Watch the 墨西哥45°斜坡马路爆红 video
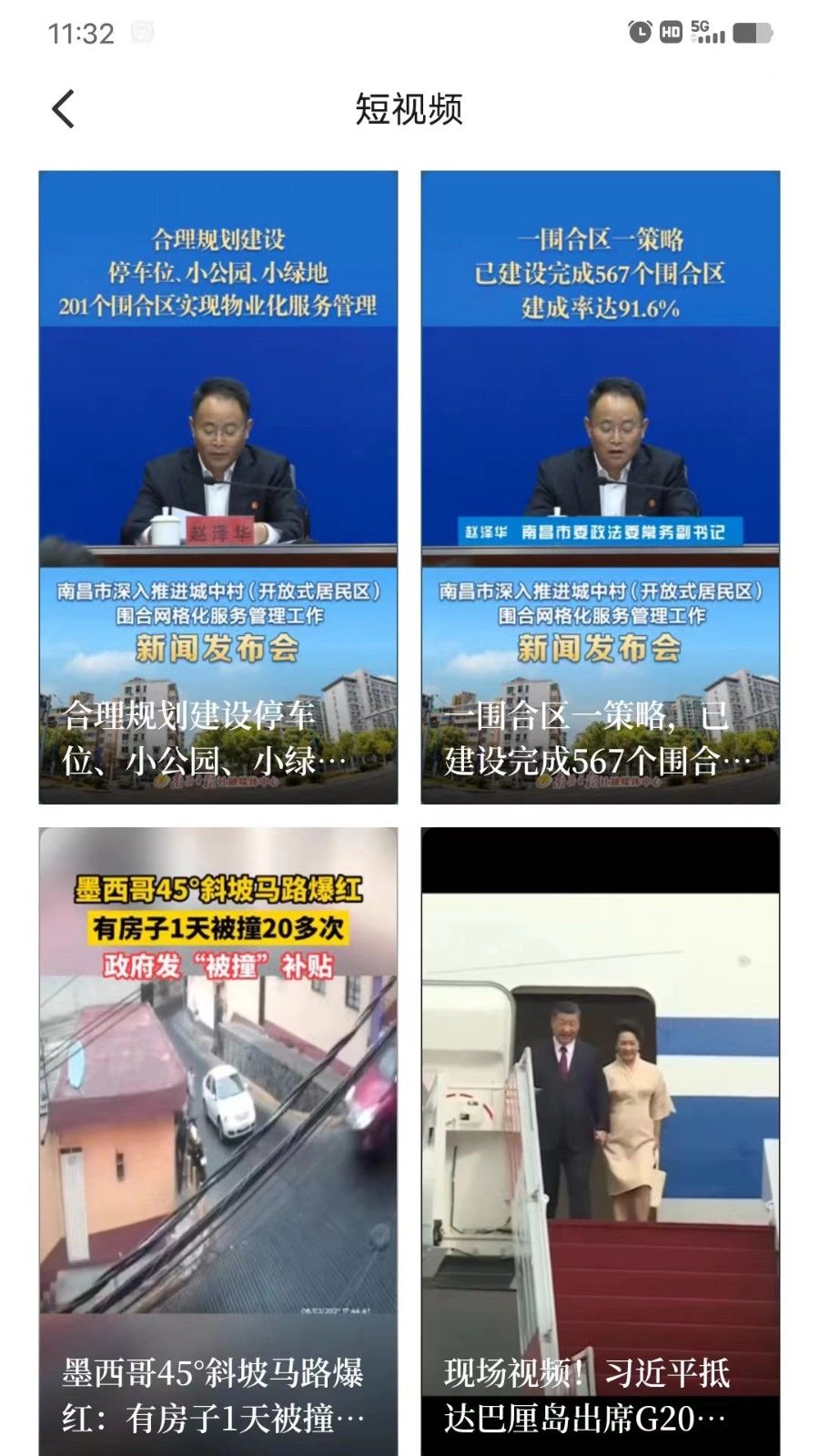This screenshot has height=1456, width=819. point(218,1137)
